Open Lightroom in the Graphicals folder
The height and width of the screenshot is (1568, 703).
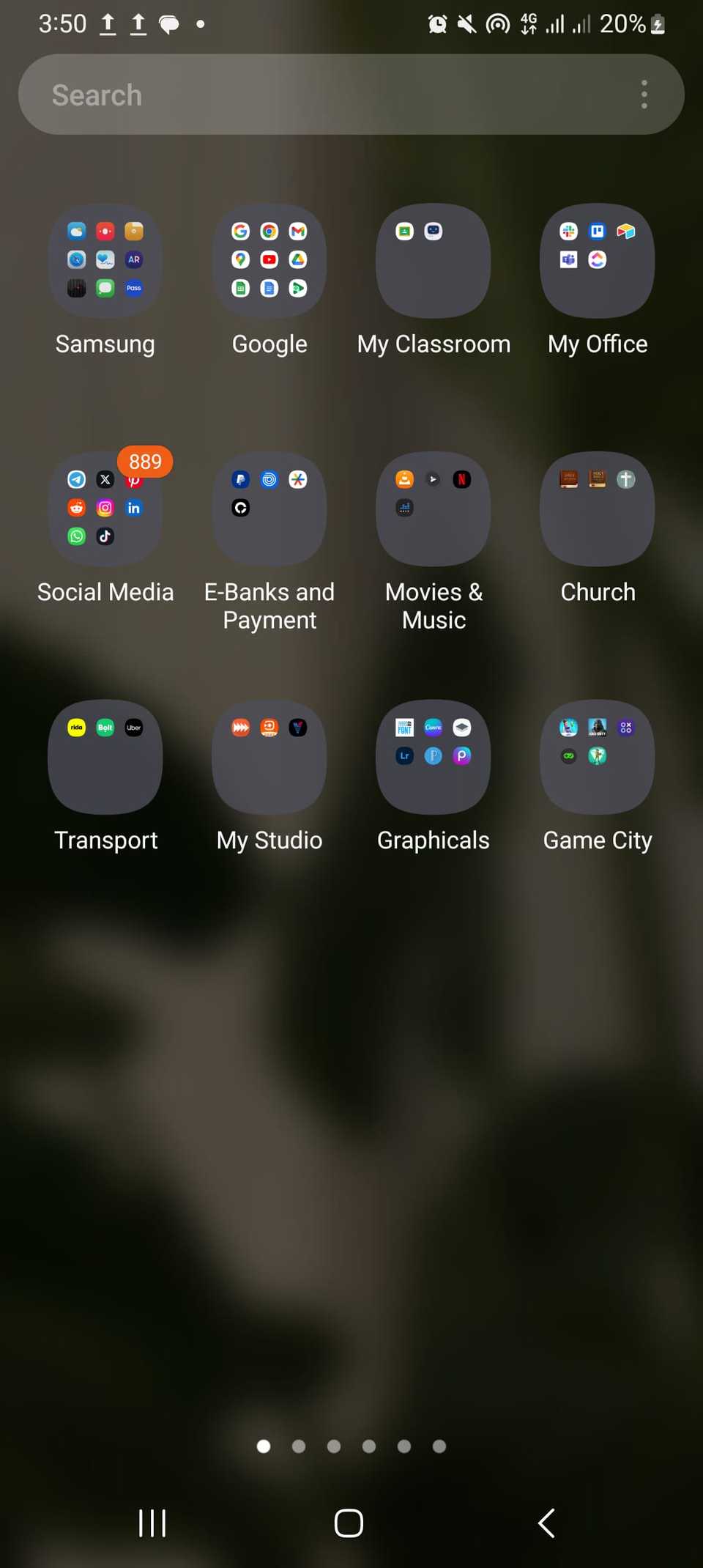click(x=403, y=755)
